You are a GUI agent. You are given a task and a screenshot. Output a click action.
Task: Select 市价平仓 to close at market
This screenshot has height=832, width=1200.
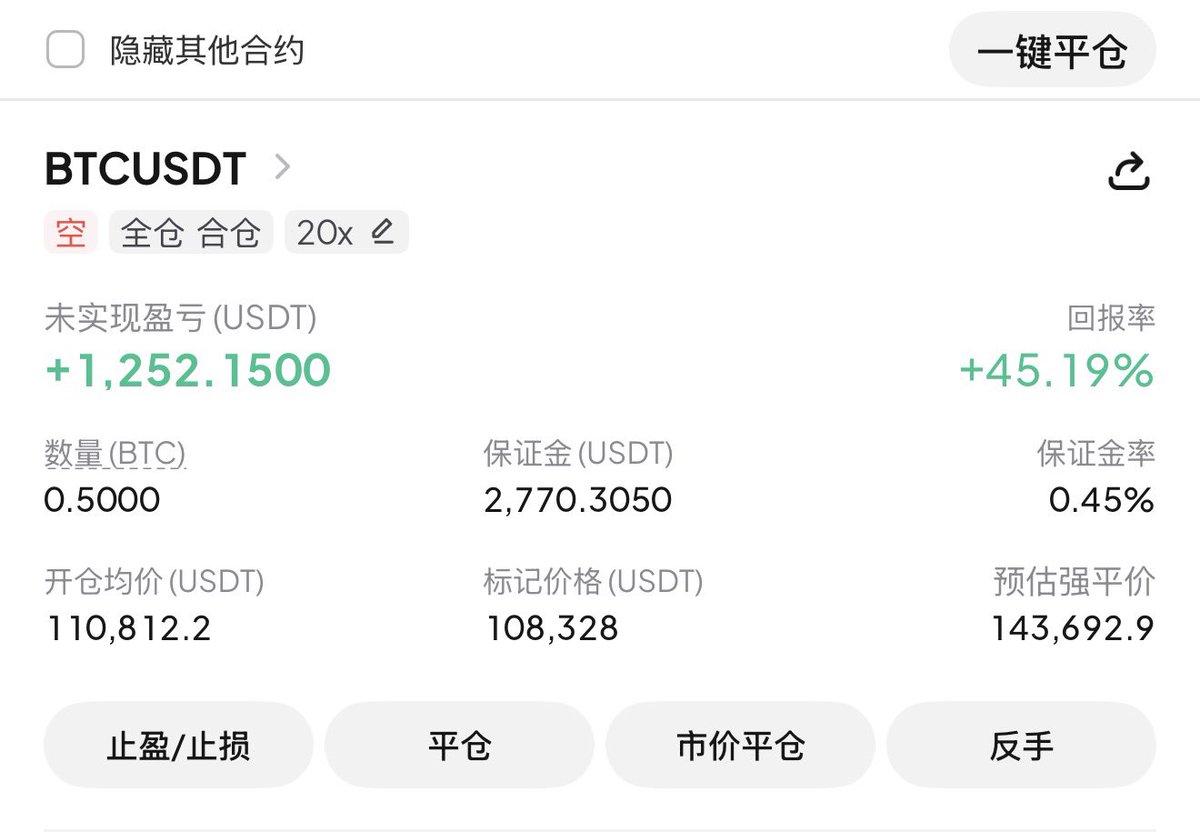(740, 746)
